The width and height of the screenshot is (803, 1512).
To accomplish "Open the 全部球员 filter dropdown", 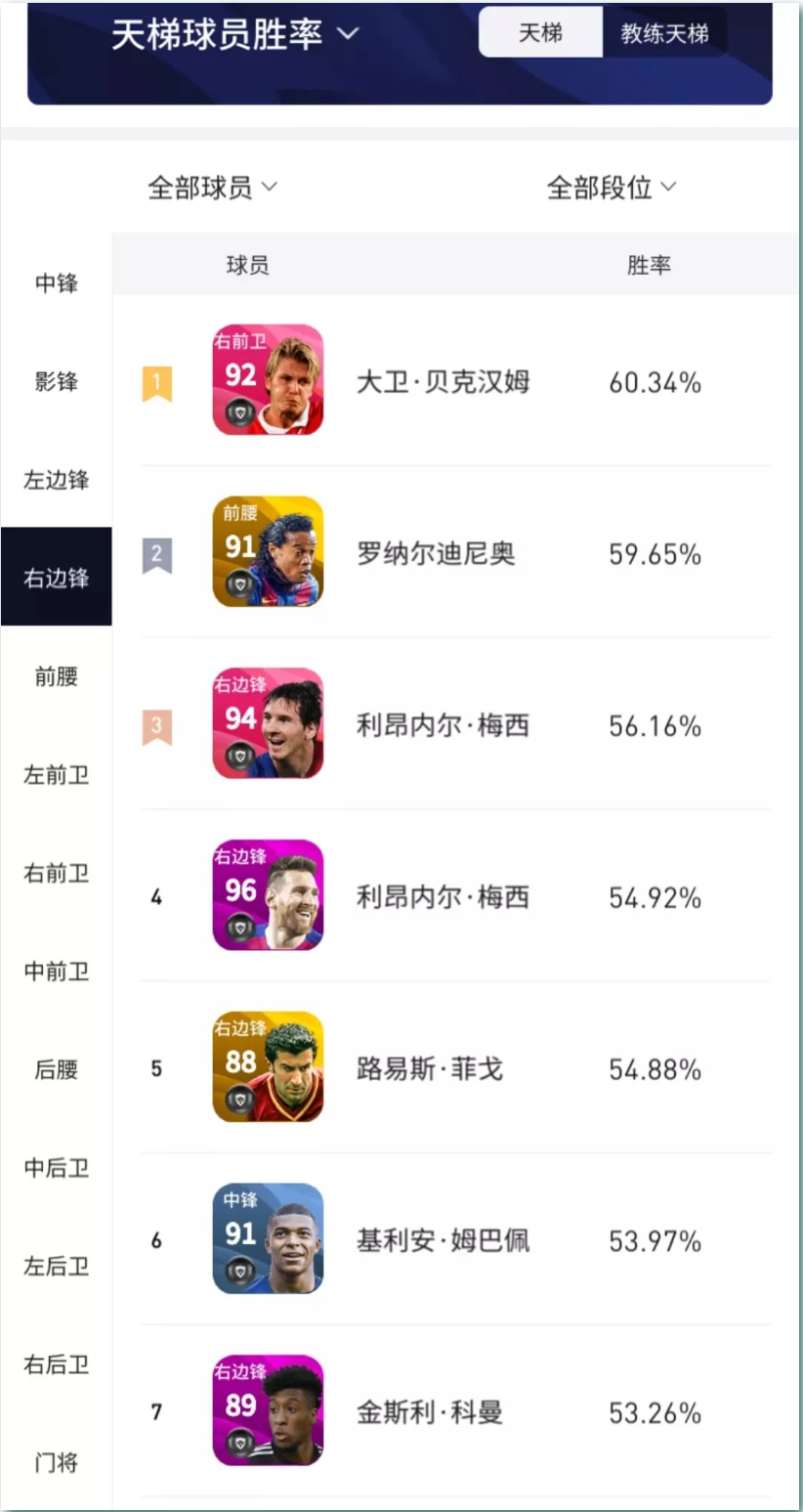I will tap(212, 187).
